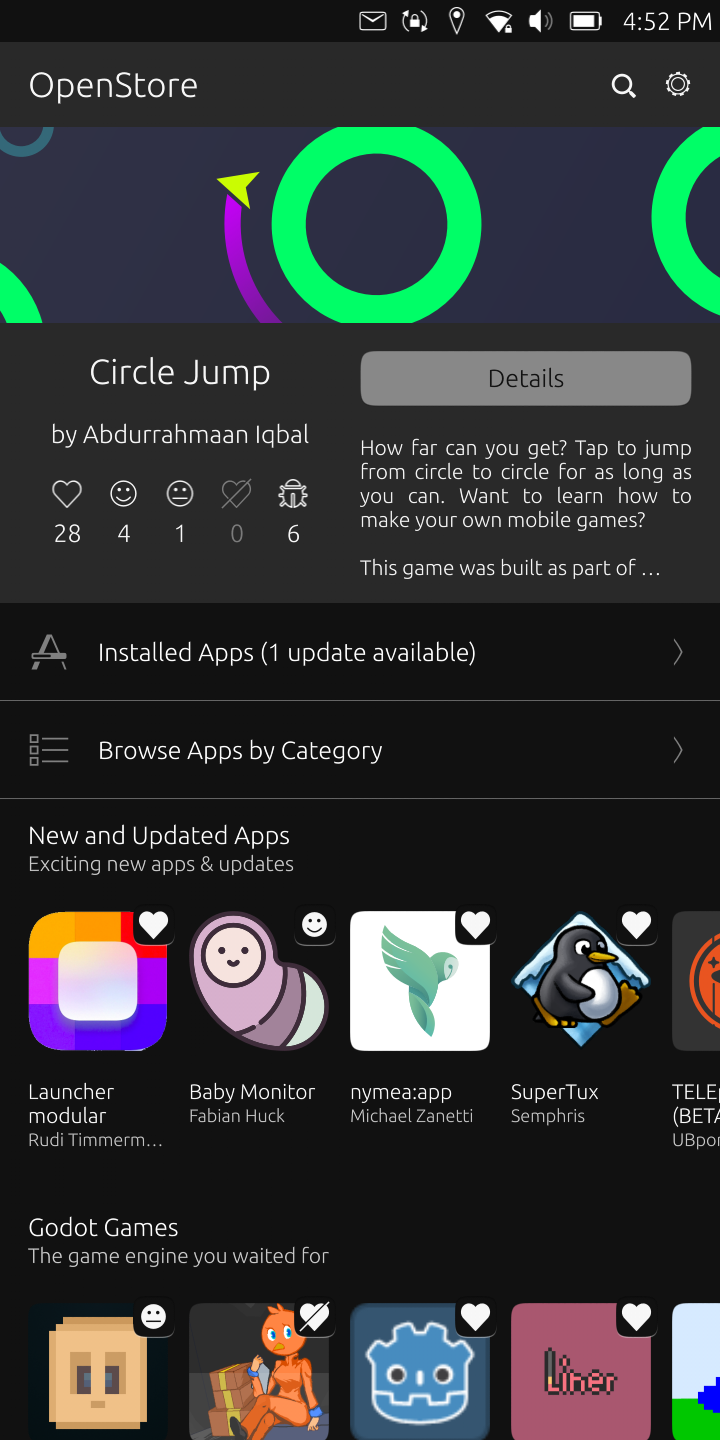
Task: Open the pixel face game in Godot Games
Action: (98, 1371)
